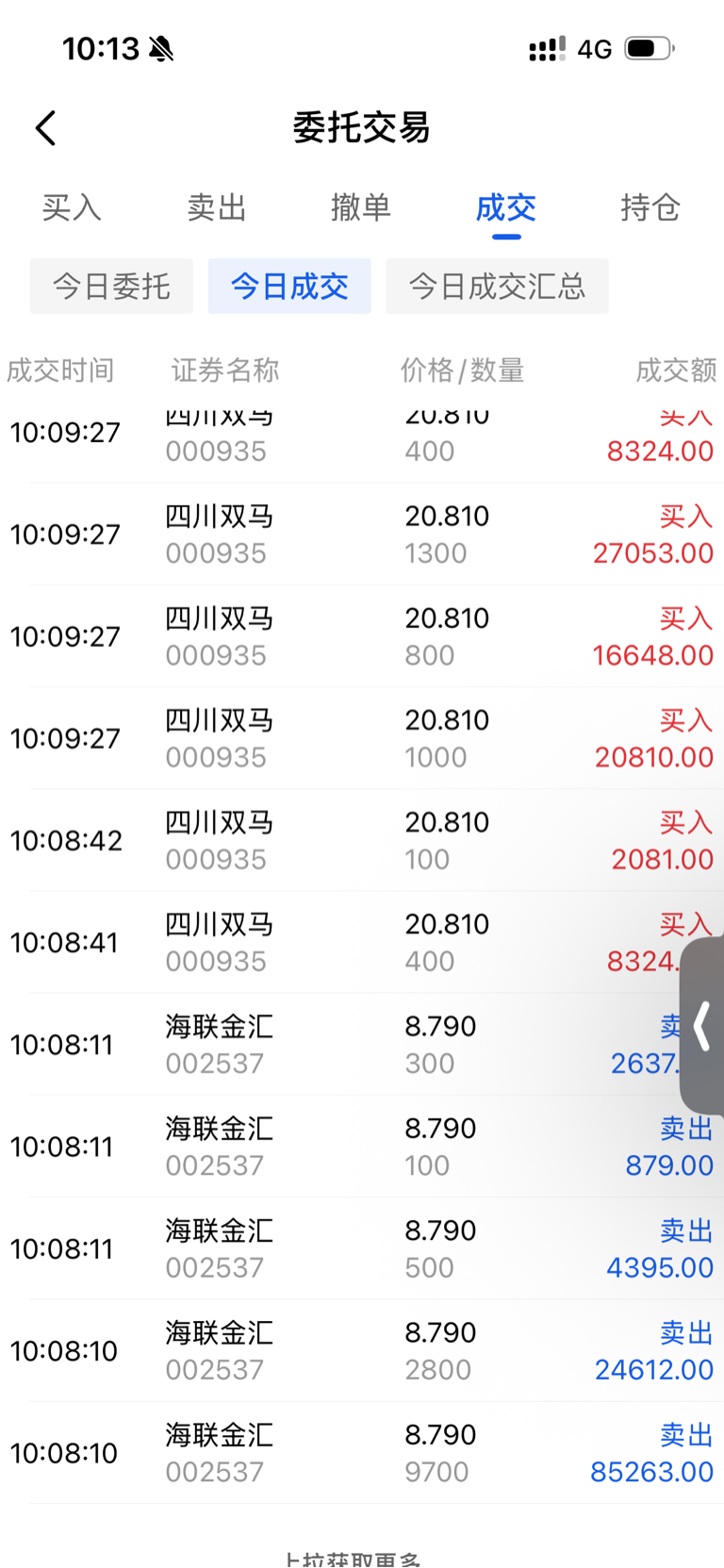
Task: Show 今日委托 list
Action: point(111,286)
